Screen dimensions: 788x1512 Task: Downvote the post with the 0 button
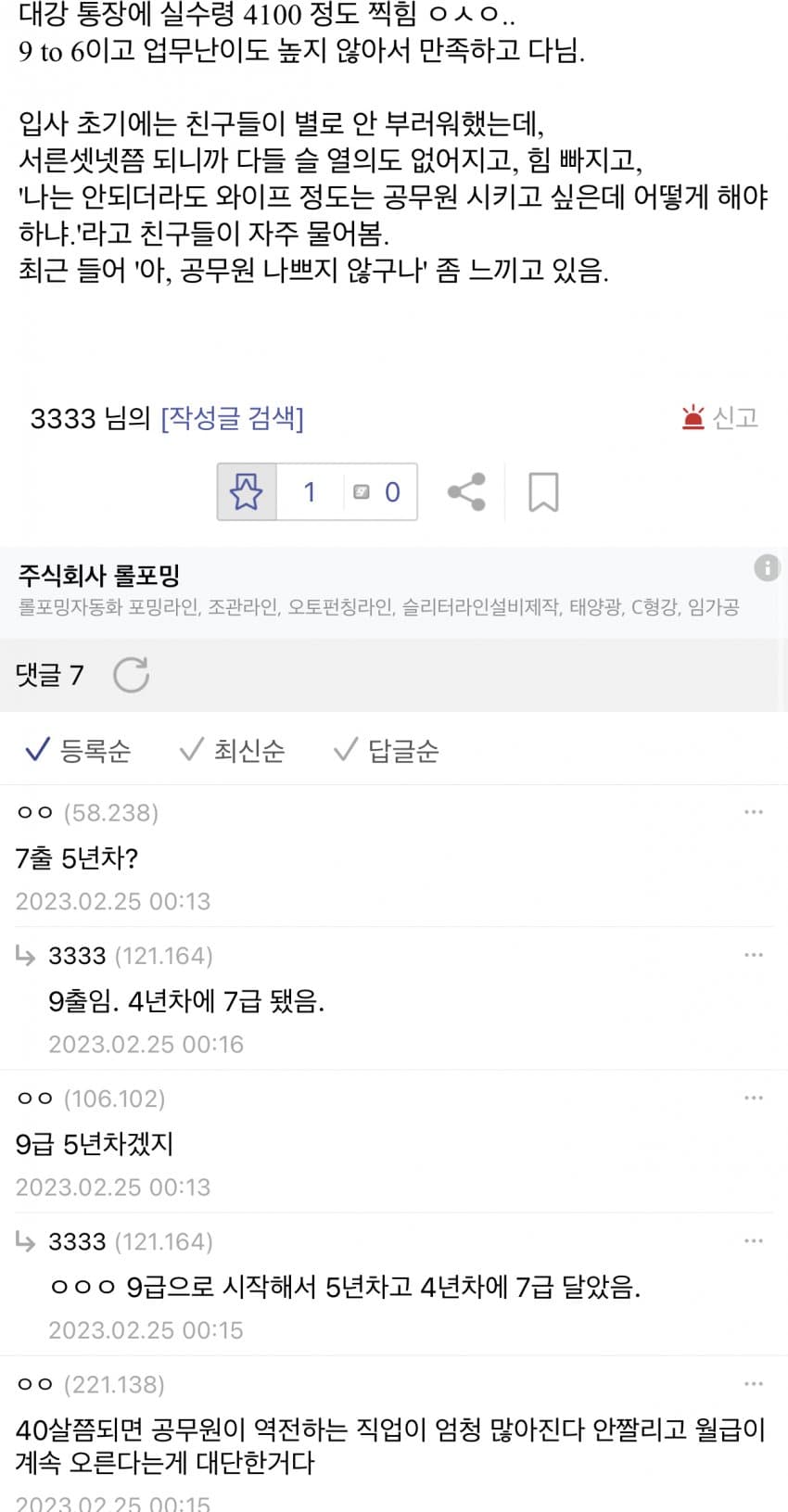pos(378,491)
